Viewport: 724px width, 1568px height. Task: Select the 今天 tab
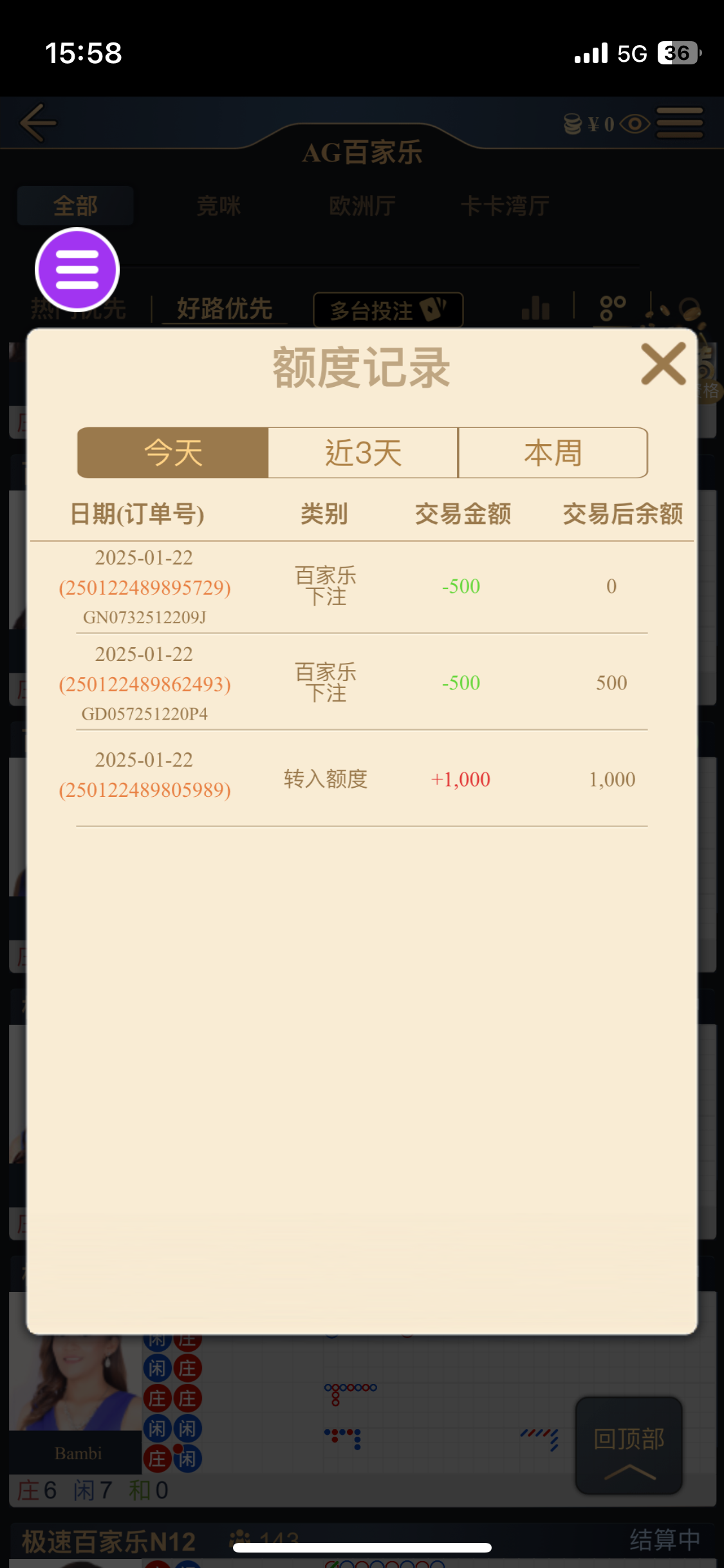point(172,453)
